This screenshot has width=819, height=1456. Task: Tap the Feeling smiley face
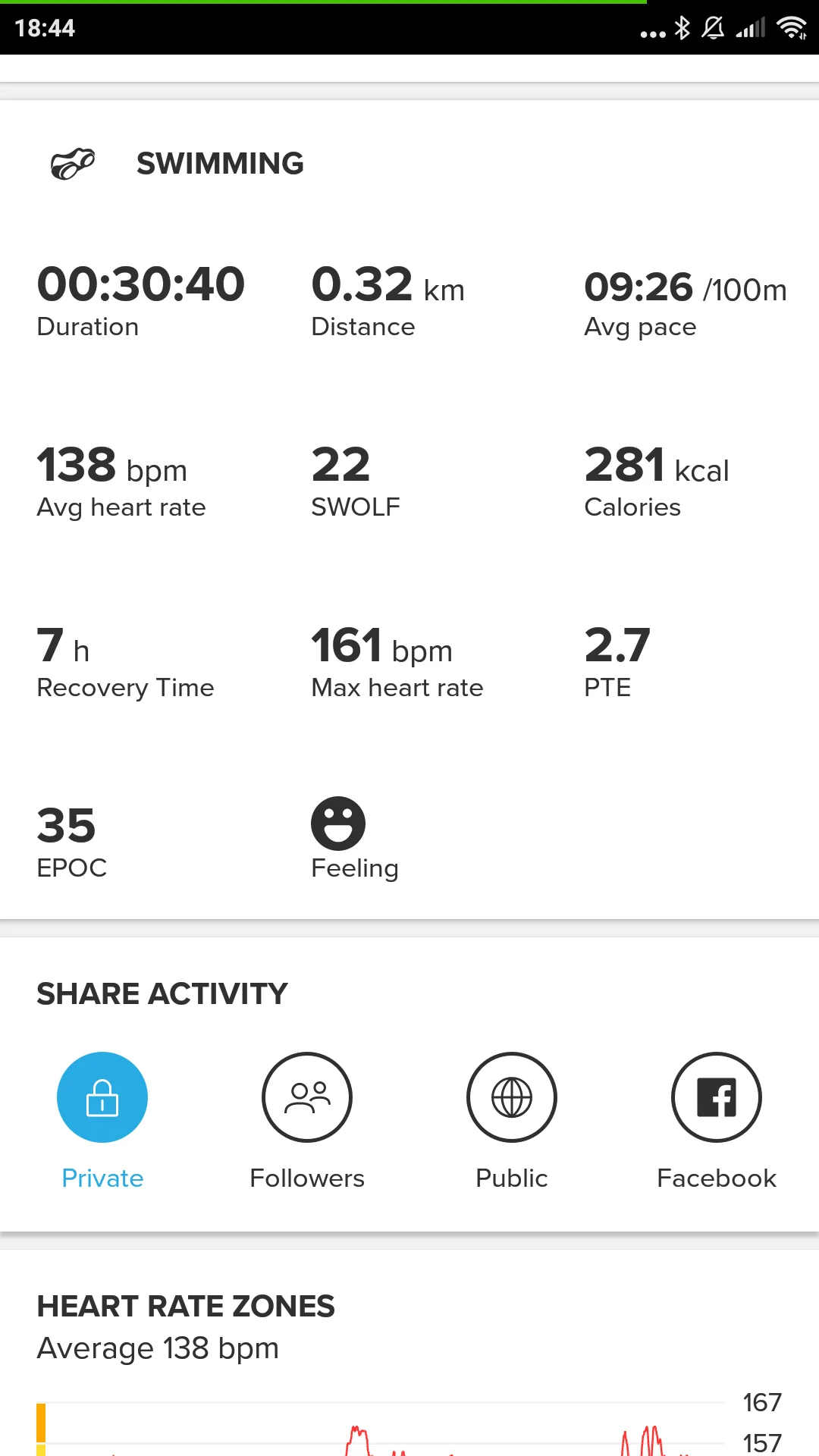tap(338, 824)
